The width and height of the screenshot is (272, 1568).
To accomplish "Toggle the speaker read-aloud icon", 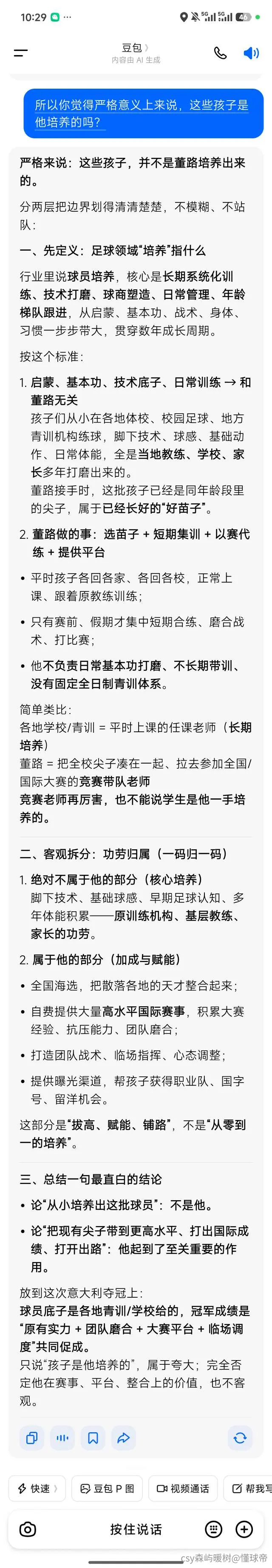I will (x=251, y=53).
